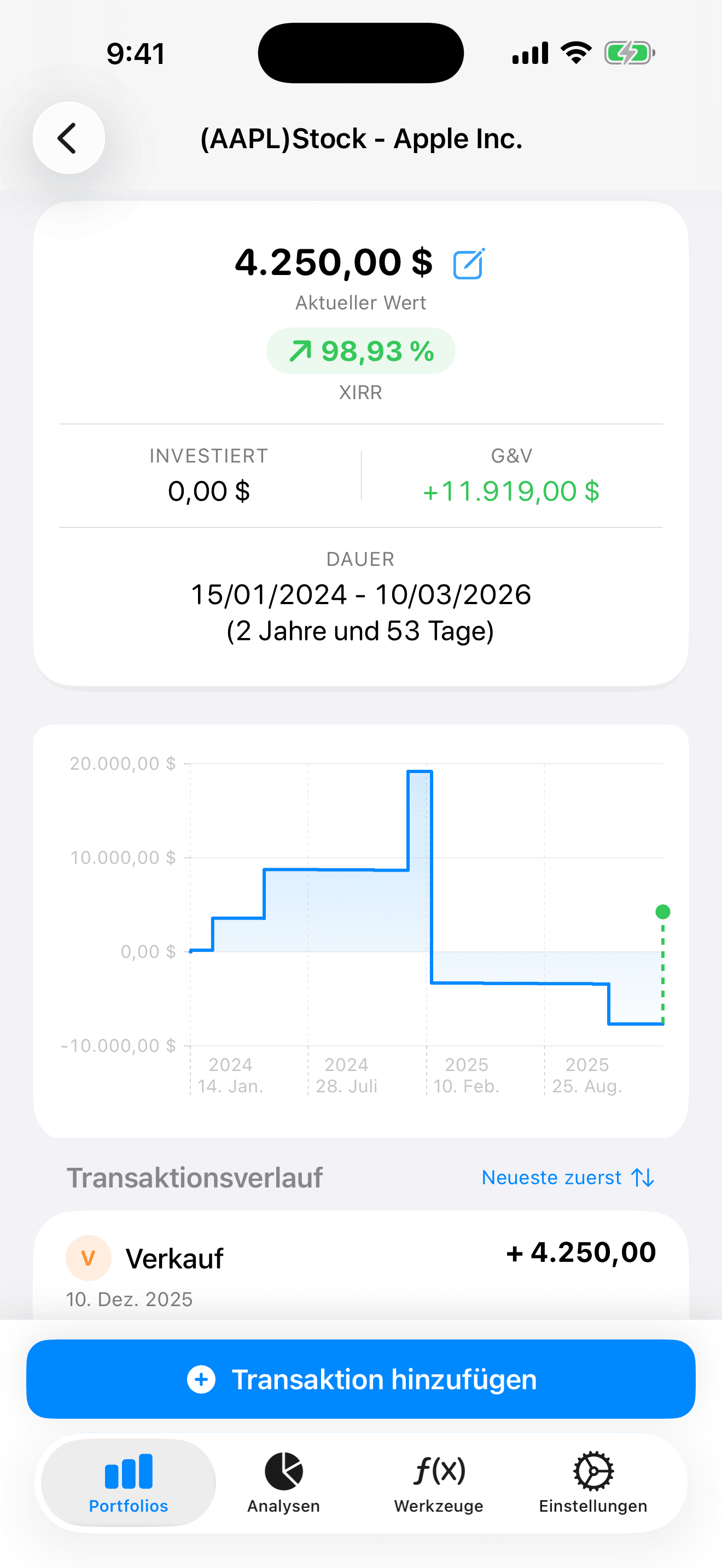Change sort order via Neueste zuerst
This screenshot has height=1568, width=722.
[551, 1177]
